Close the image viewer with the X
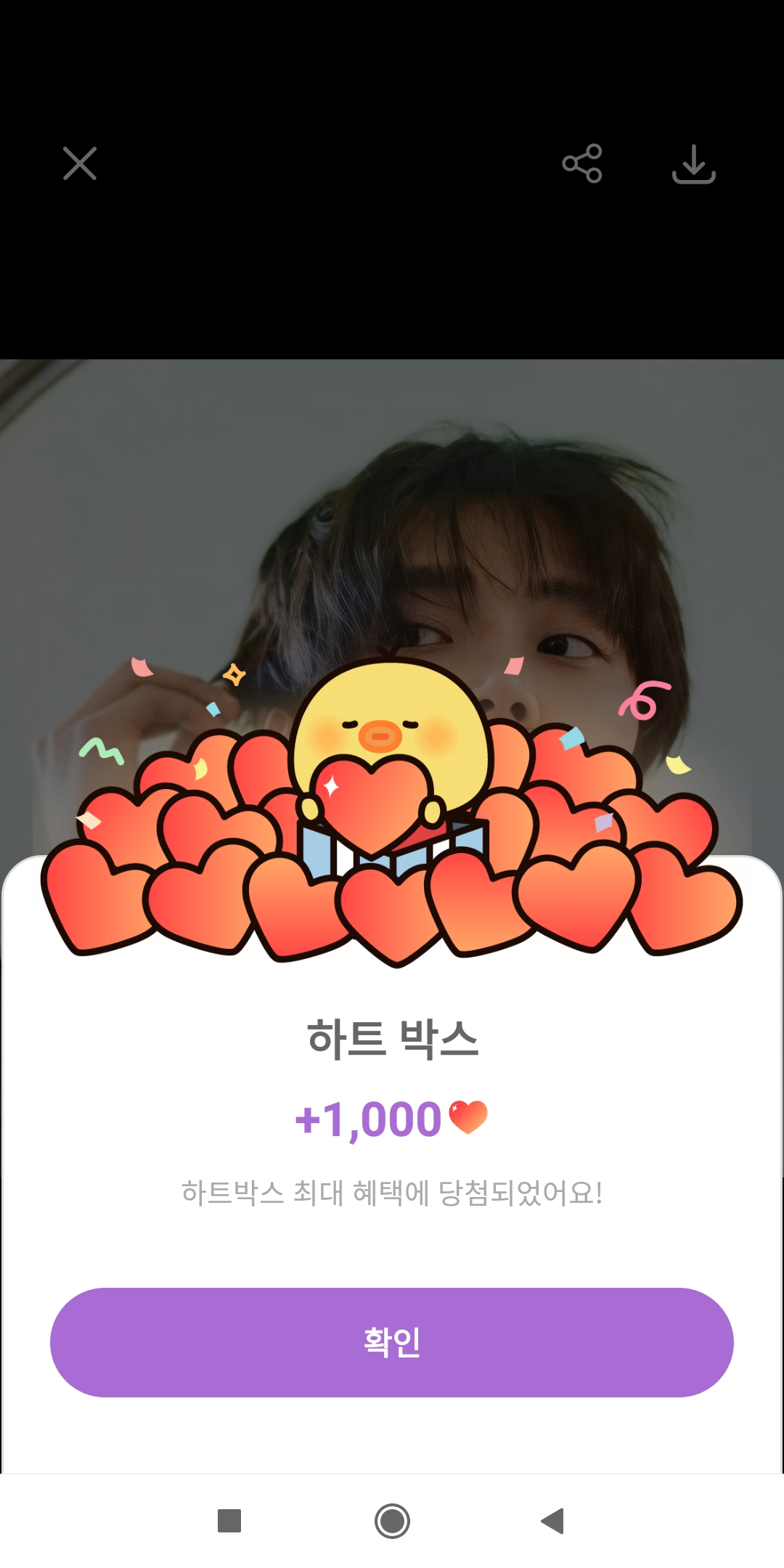 pos(80,163)
